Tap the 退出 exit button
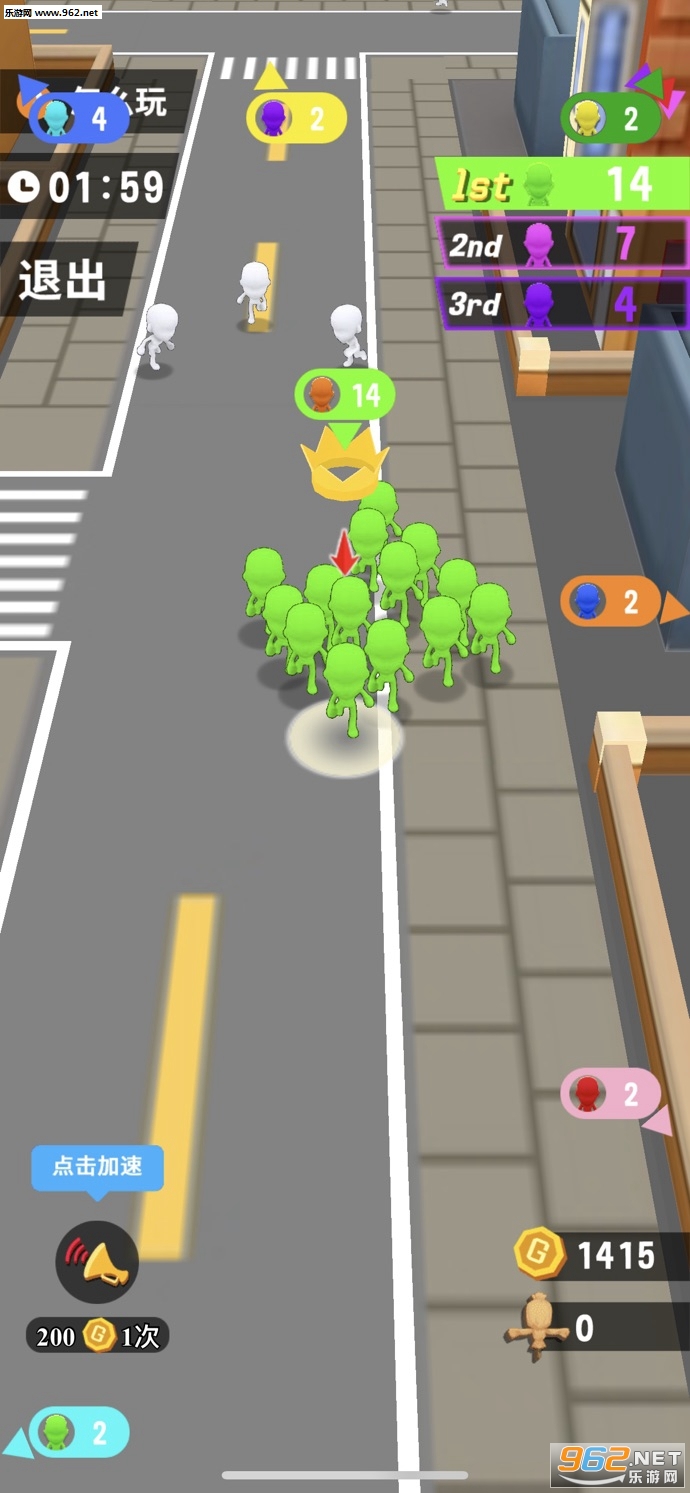The height and width of the screenshot is (1493, 690). pyautogui.click(x=64, y=281)
